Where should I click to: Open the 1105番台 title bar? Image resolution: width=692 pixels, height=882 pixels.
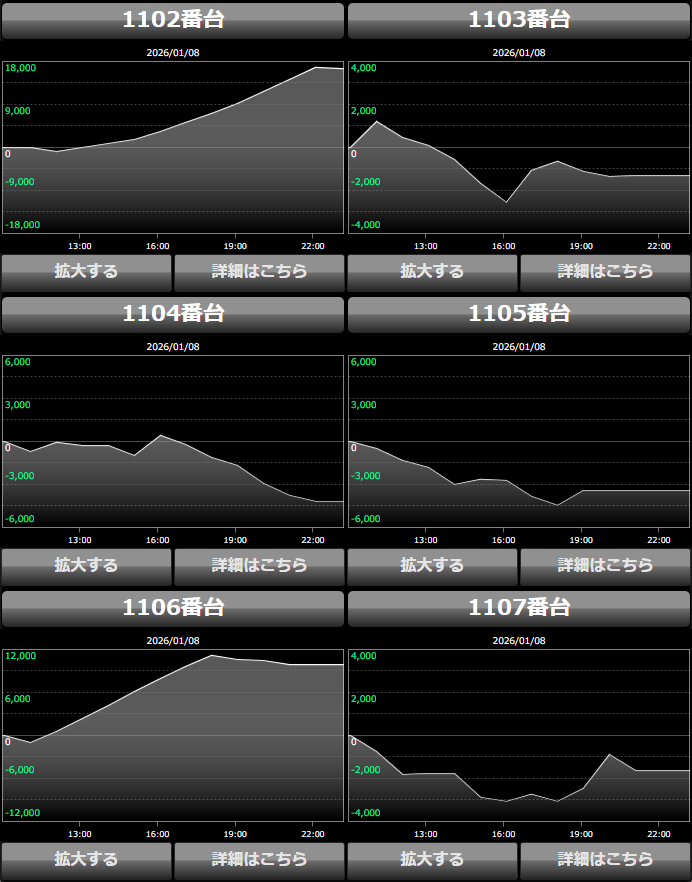pyautogui.click(x=519, y=314)
